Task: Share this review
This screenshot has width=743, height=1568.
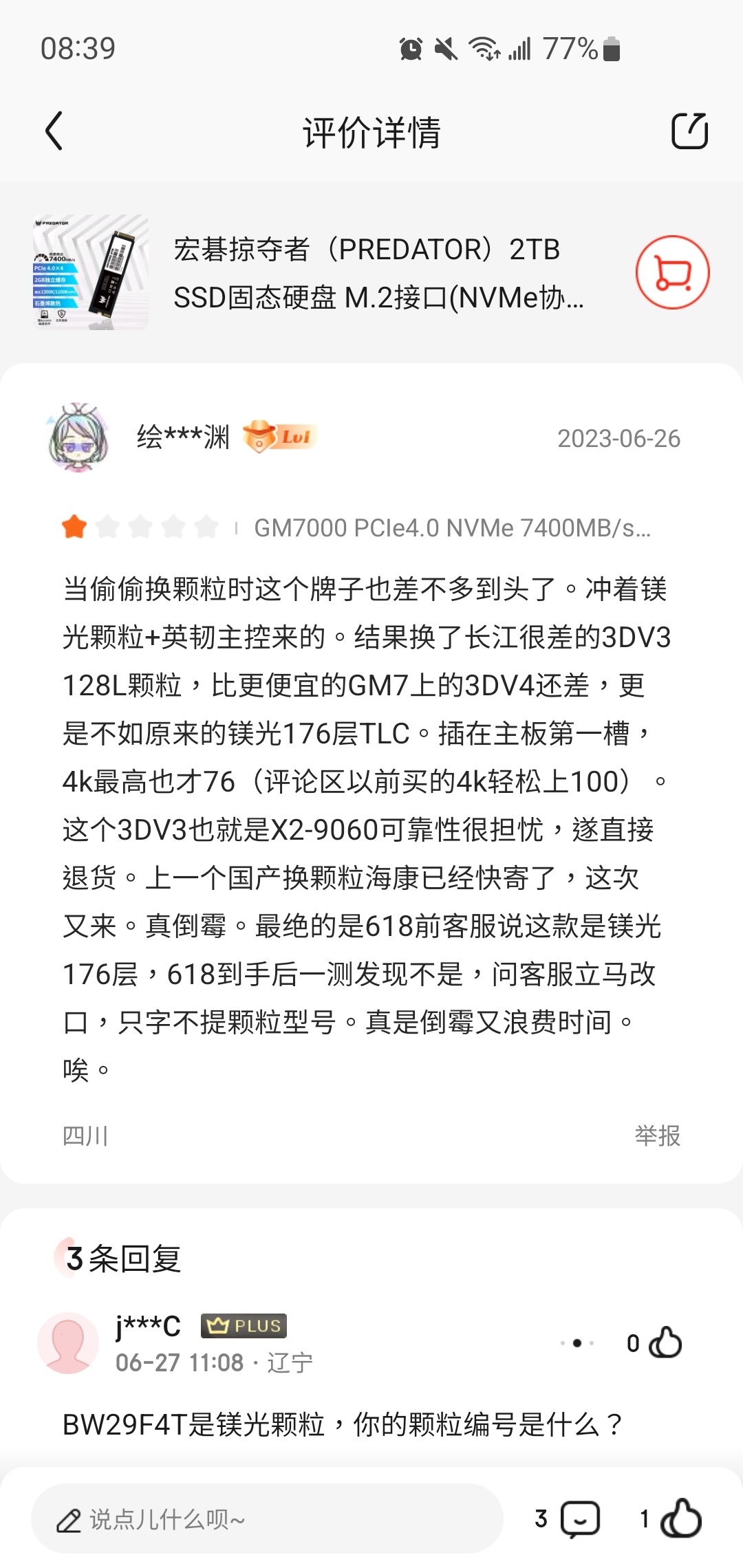Action: 689,131
